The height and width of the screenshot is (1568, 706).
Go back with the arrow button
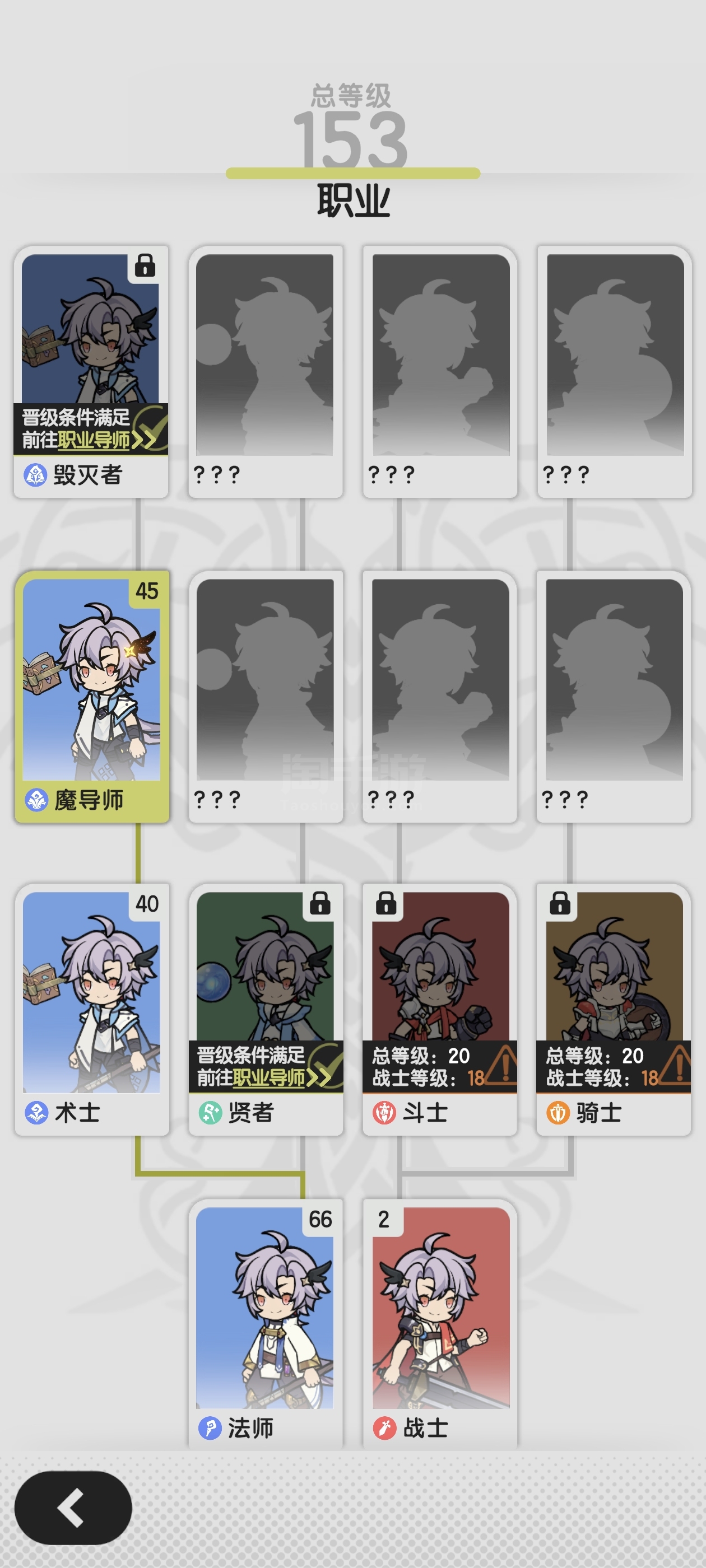coord(73,1507)
